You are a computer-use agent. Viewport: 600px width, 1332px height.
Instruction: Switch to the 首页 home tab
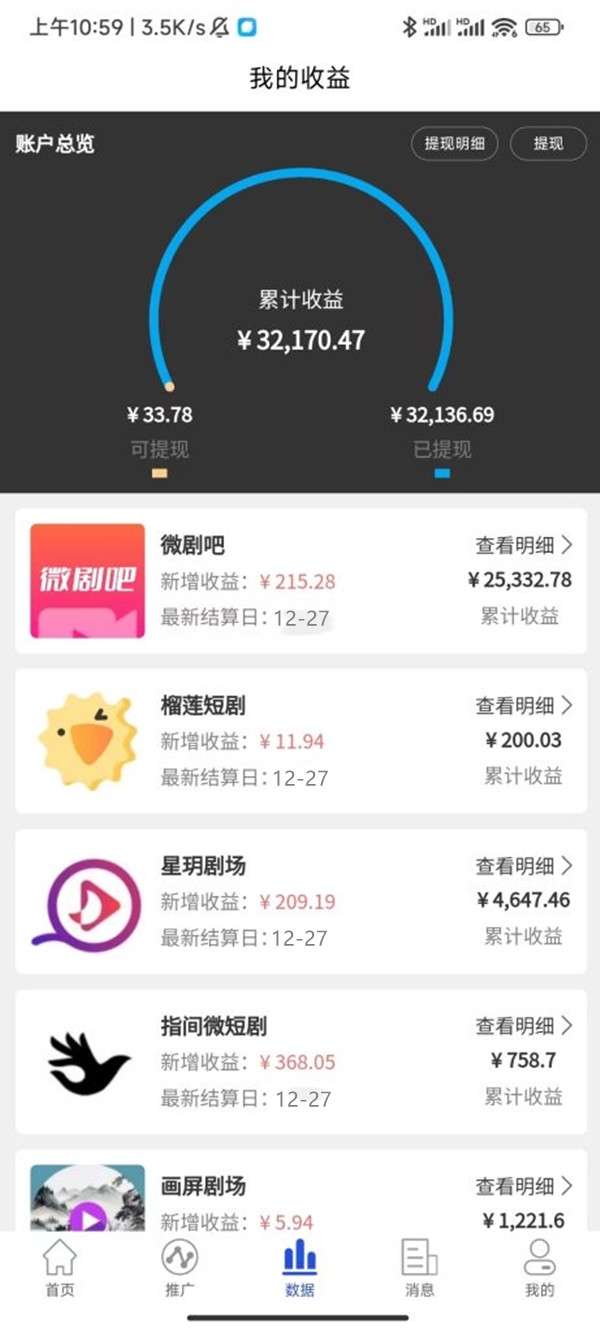pyautogui.click(x=60, y=1267)
